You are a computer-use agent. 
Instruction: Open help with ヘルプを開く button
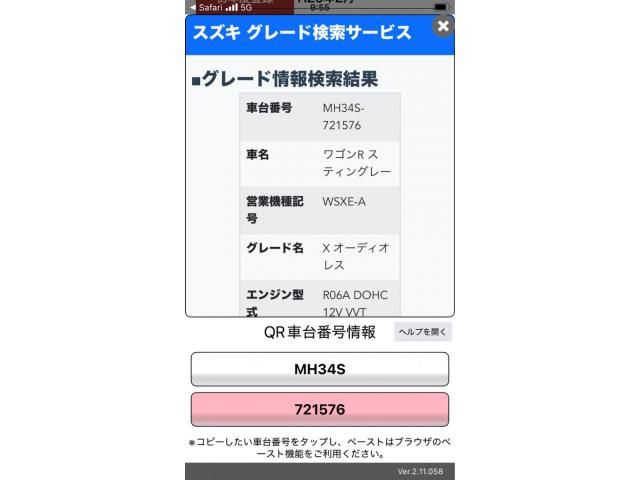pyautogui.click(x=422, y=332)
